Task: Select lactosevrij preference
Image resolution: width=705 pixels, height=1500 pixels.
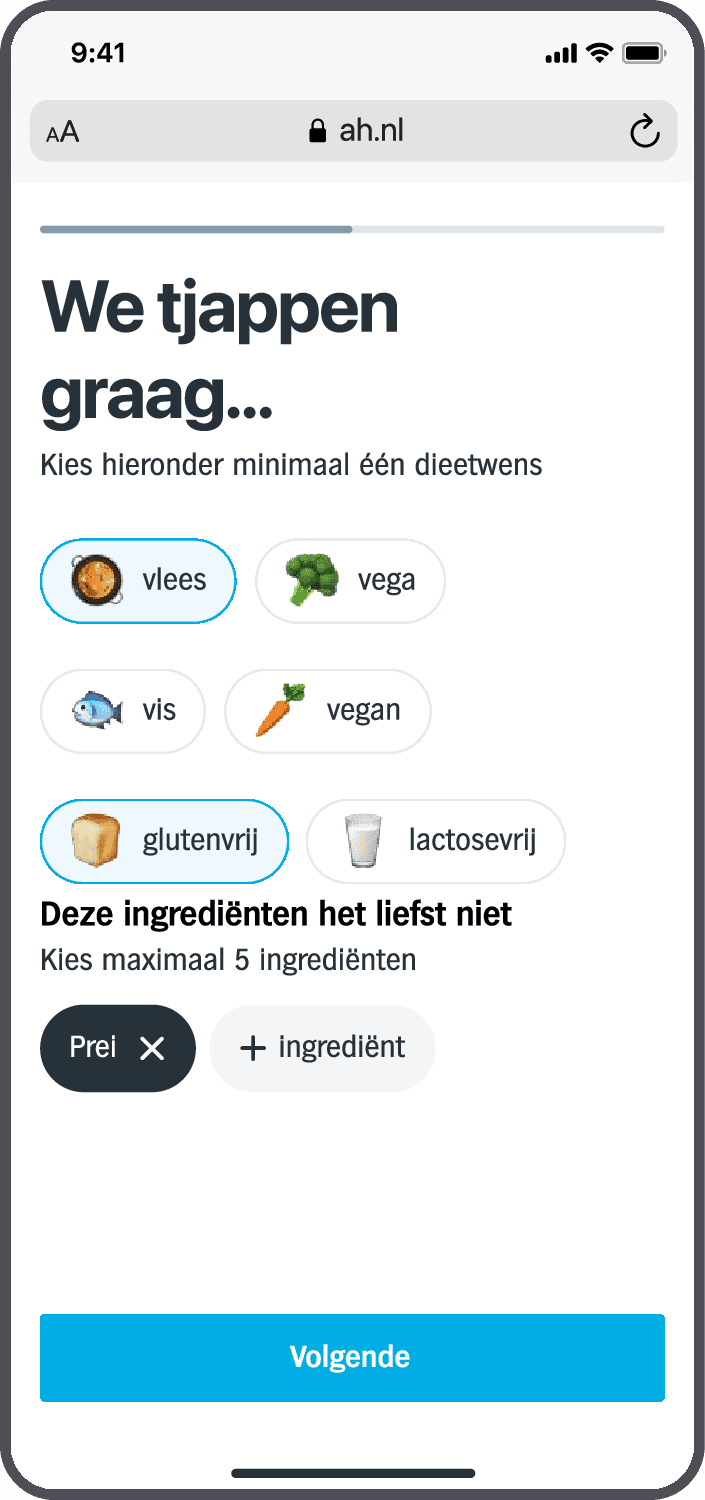Action: pos(436,841)
